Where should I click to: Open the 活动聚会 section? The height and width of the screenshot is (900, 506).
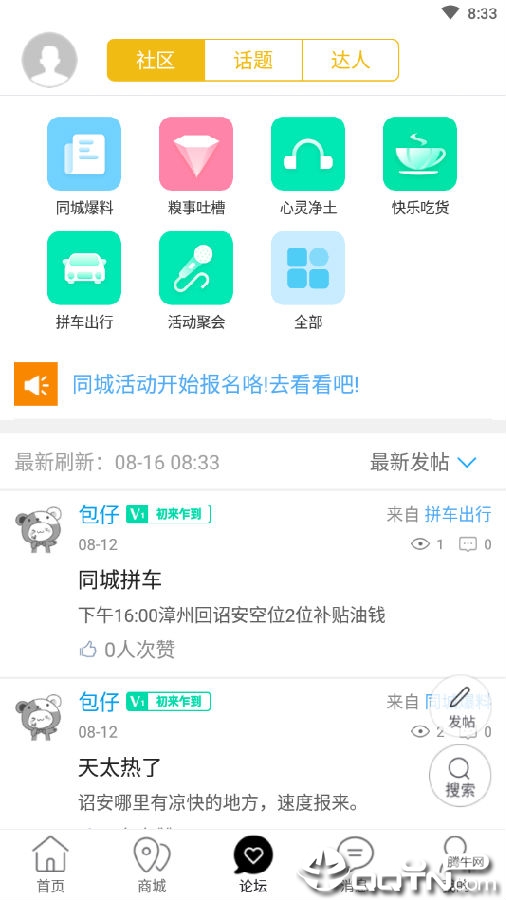(196, 280)
